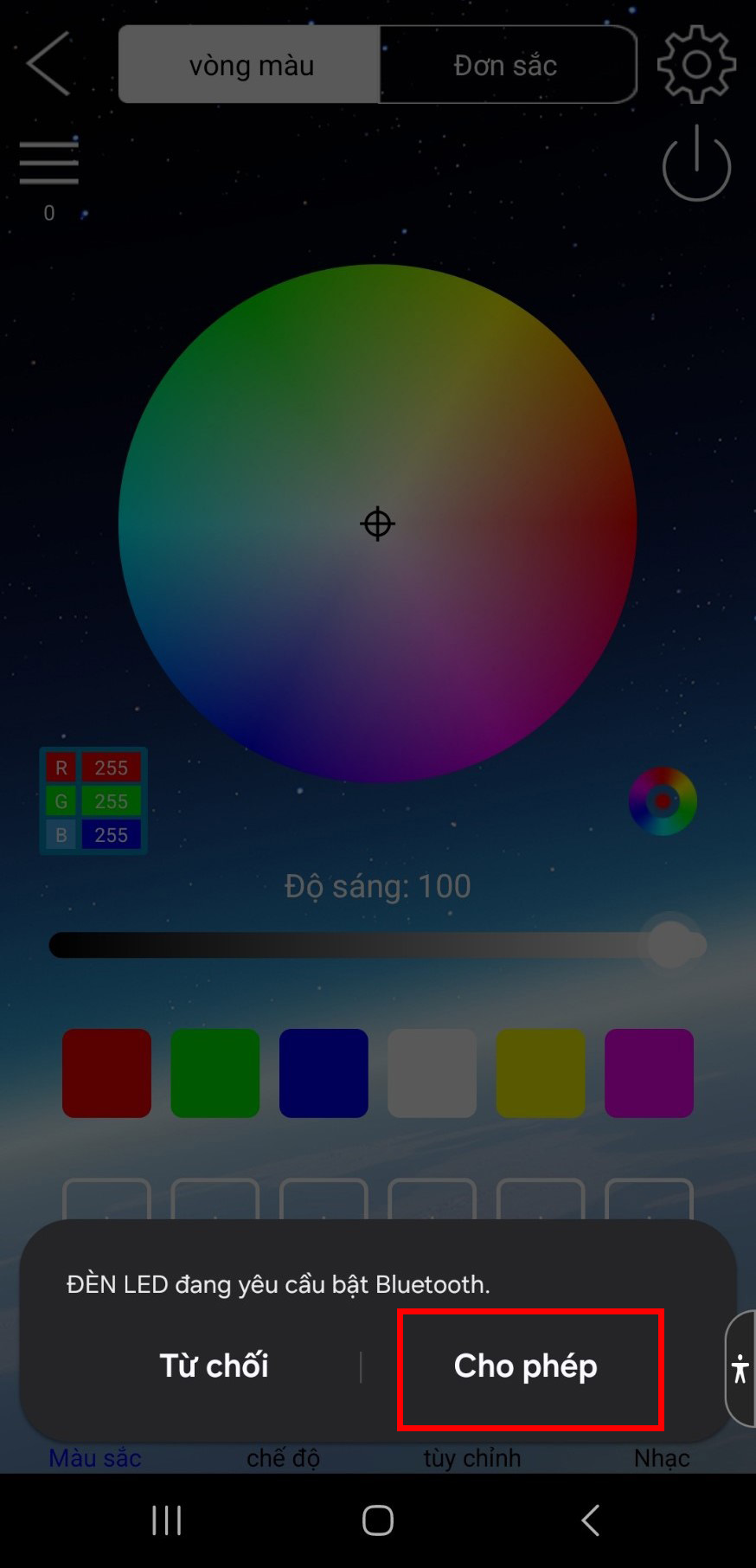The width and height of the screenshot is (756, 1568).
Task: Choose the yellow color swatch
Action: [541, 1073]
